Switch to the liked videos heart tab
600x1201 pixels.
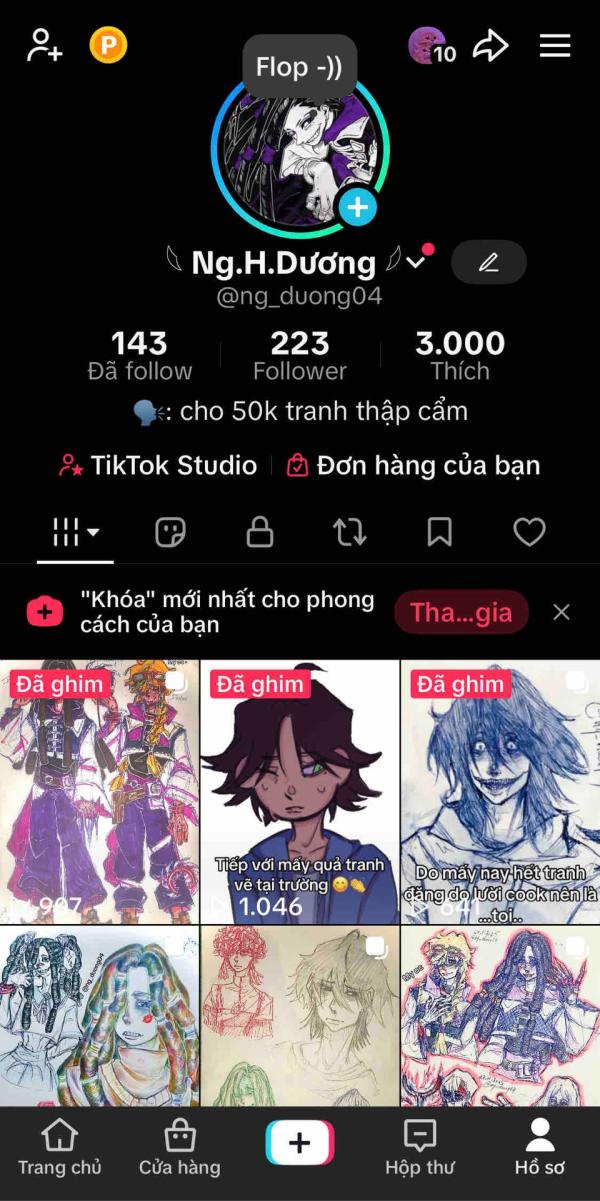(529, 532)
